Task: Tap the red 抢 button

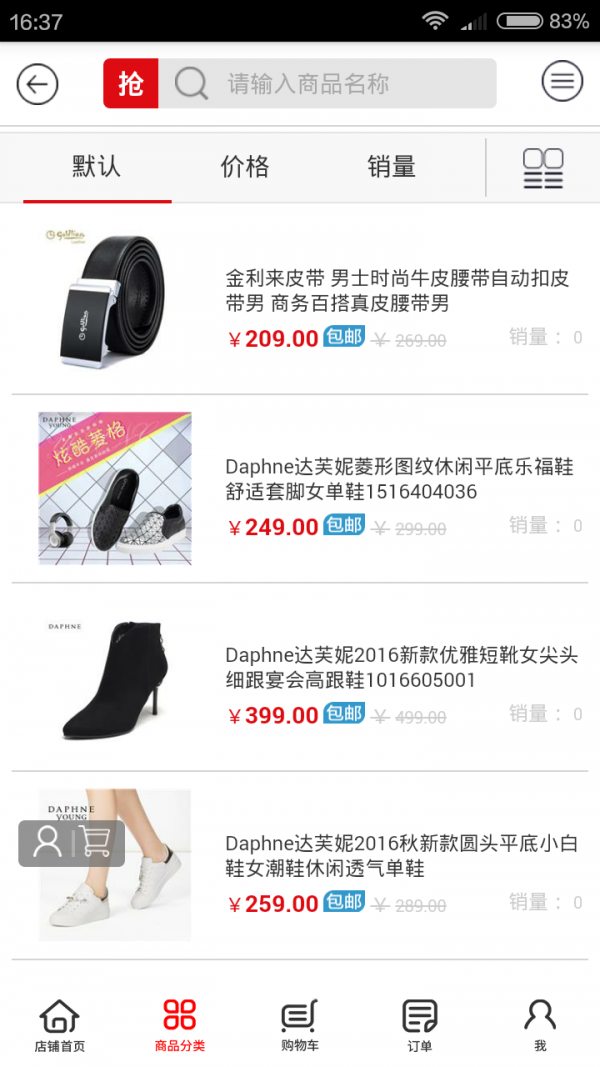Action: click(131, 84)
